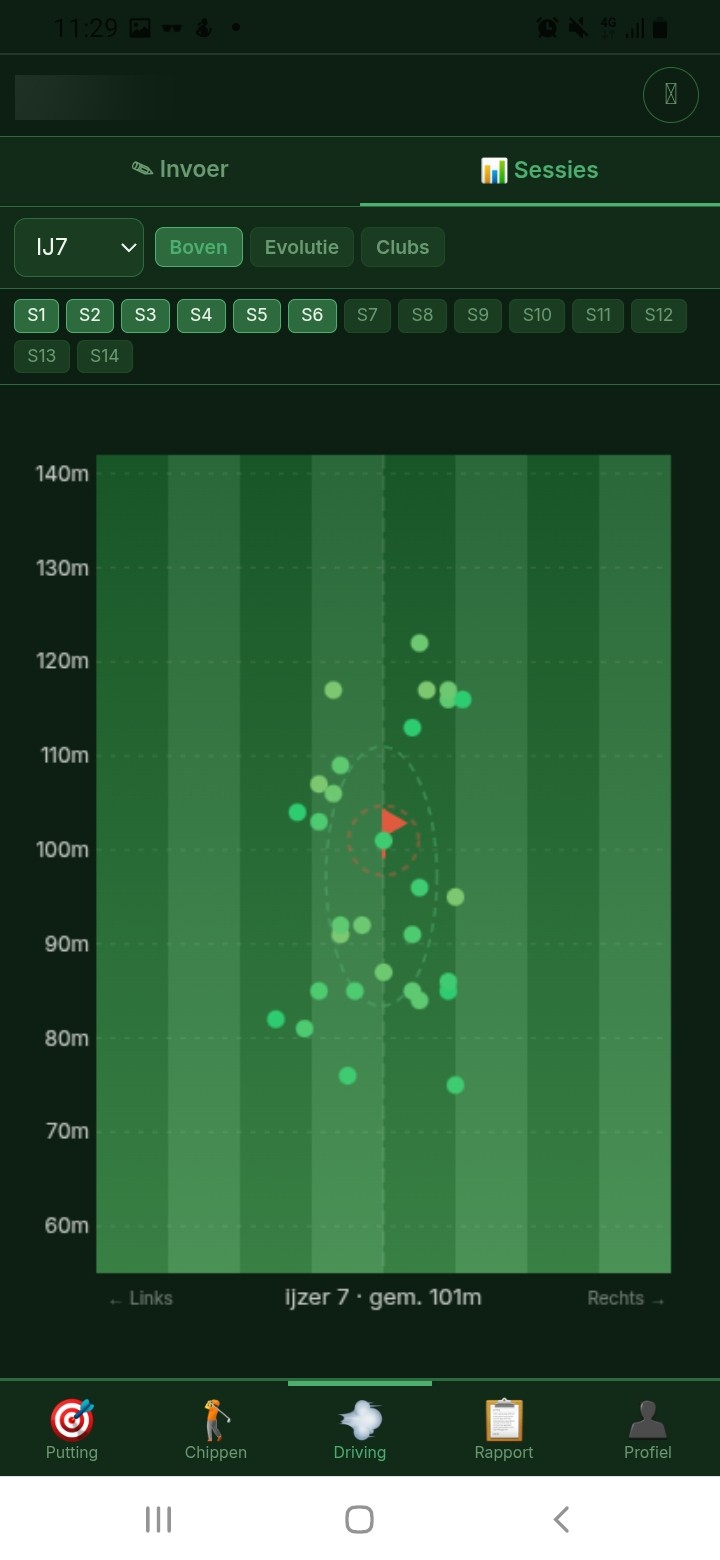Open the Driving section

(x=360, y=1430)
